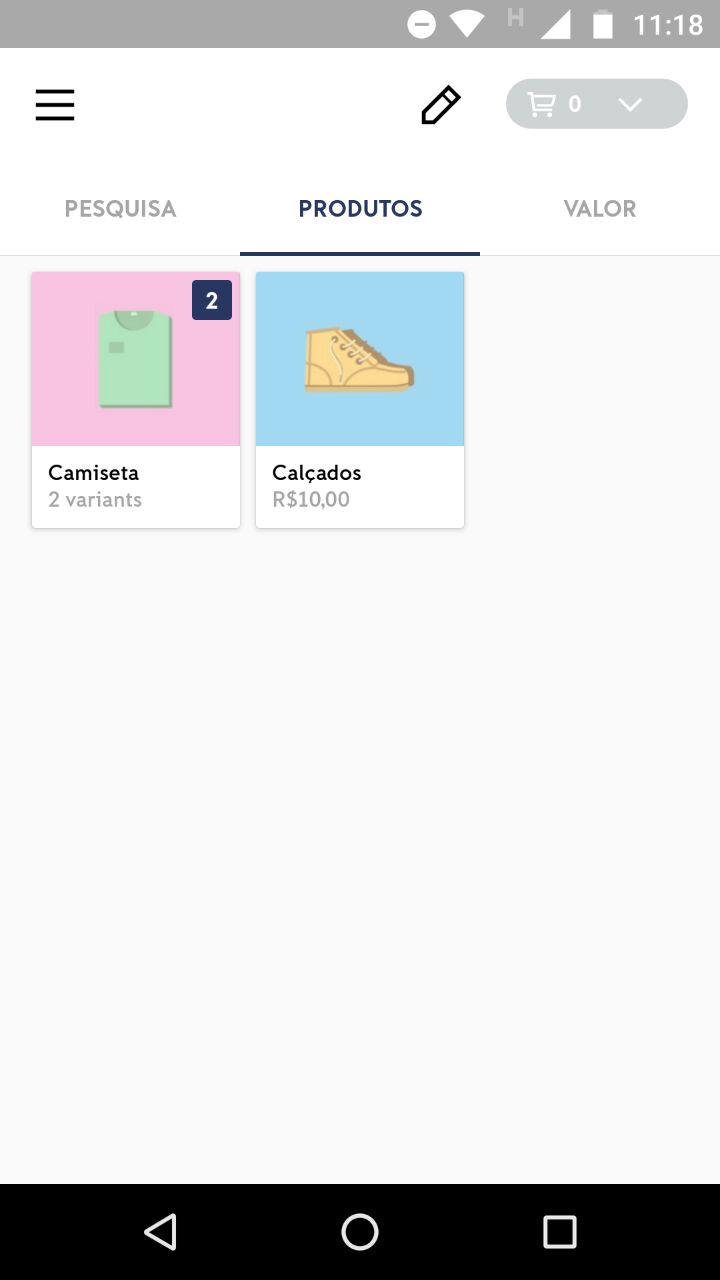
Task: Expand the shopping cart dropdown
Action: point(597,104)
